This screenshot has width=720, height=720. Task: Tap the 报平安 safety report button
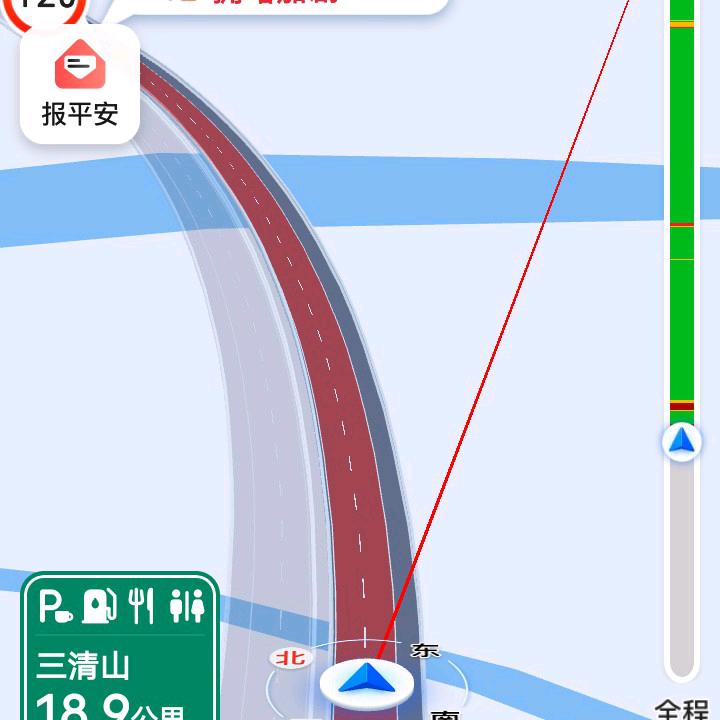click(x=80, y=85)
